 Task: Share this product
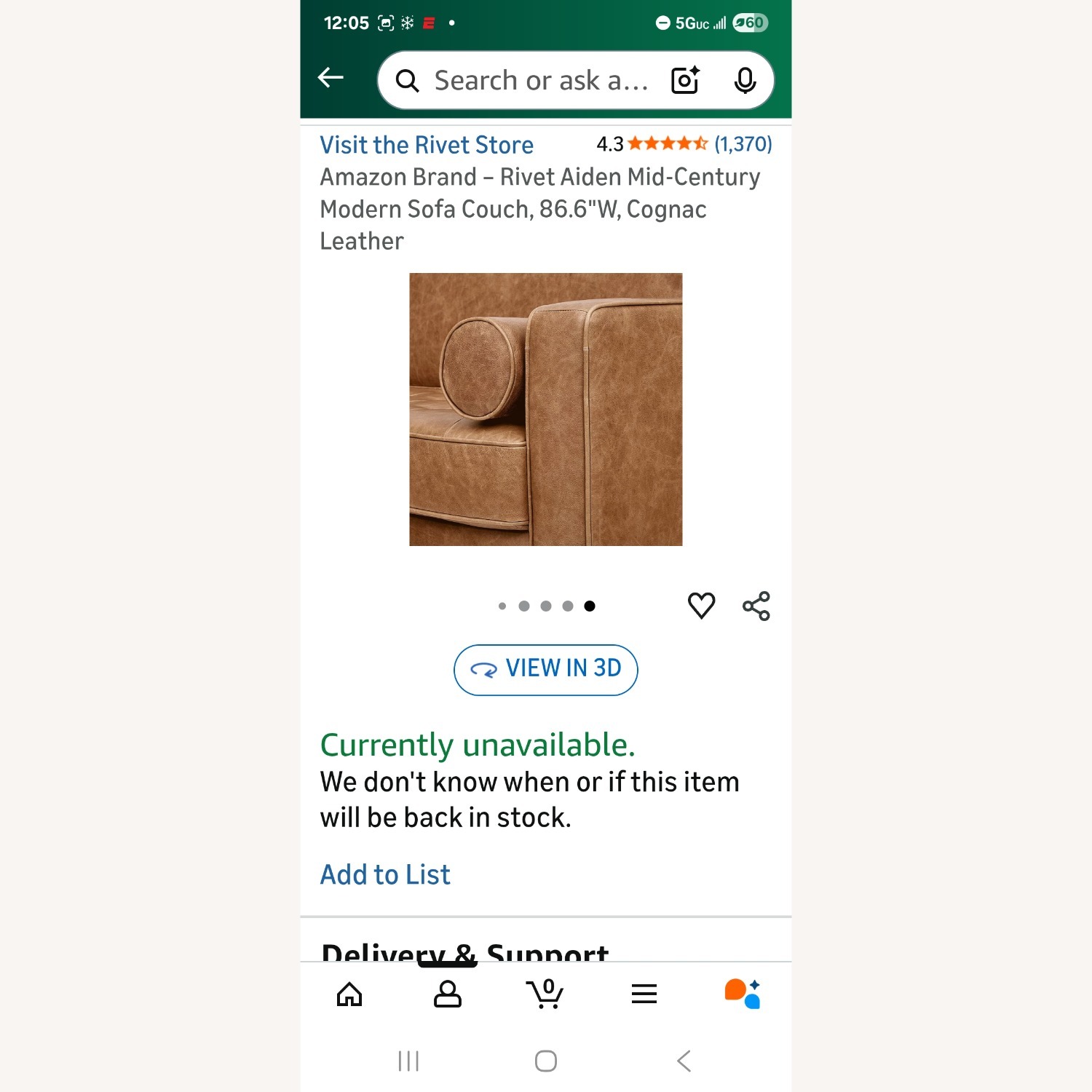[x=756, y=606]
